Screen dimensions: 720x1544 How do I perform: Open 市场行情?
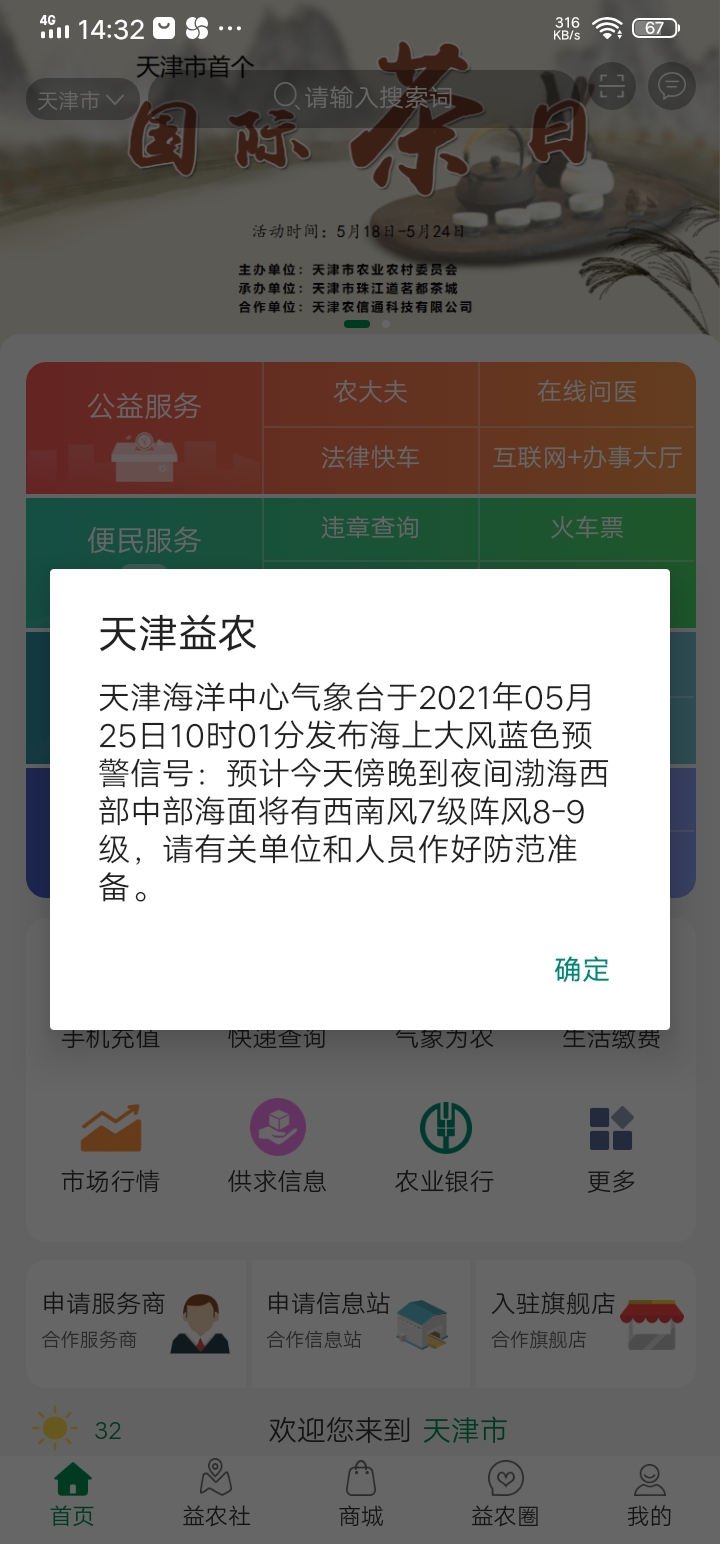coord(111,1148)
